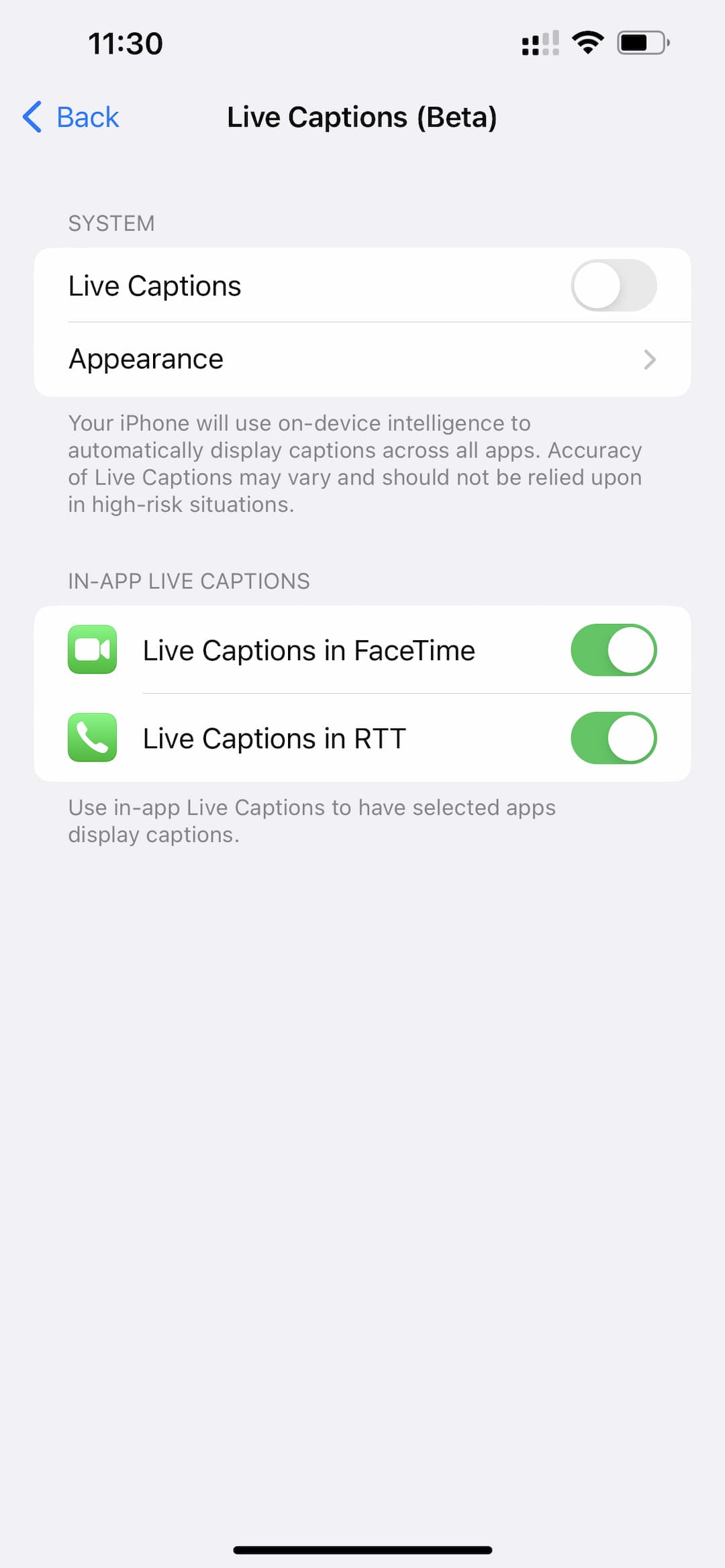
Task: Disable Live Captions in RTT
Action: pyautogui.click(x=613, y=738)
